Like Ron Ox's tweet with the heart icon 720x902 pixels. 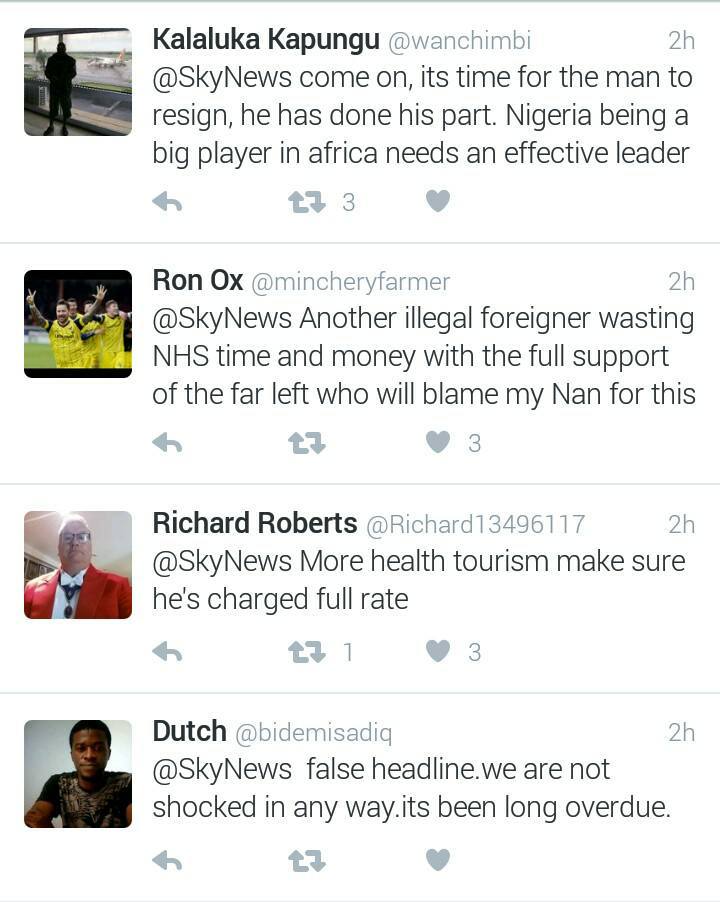coord(436,440)
